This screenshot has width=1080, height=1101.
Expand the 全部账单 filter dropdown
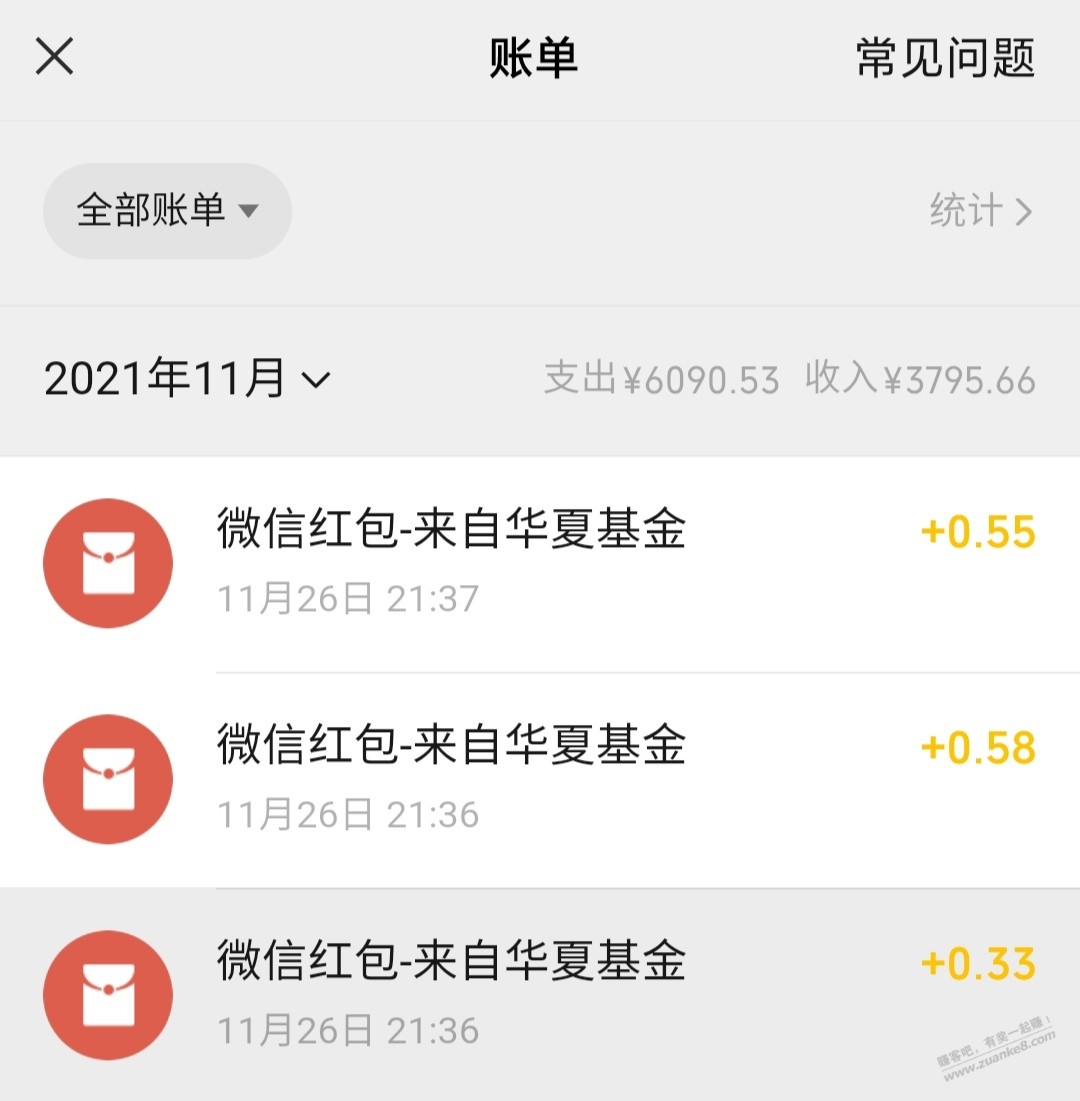pyautogui.click(x=167, y=211)
